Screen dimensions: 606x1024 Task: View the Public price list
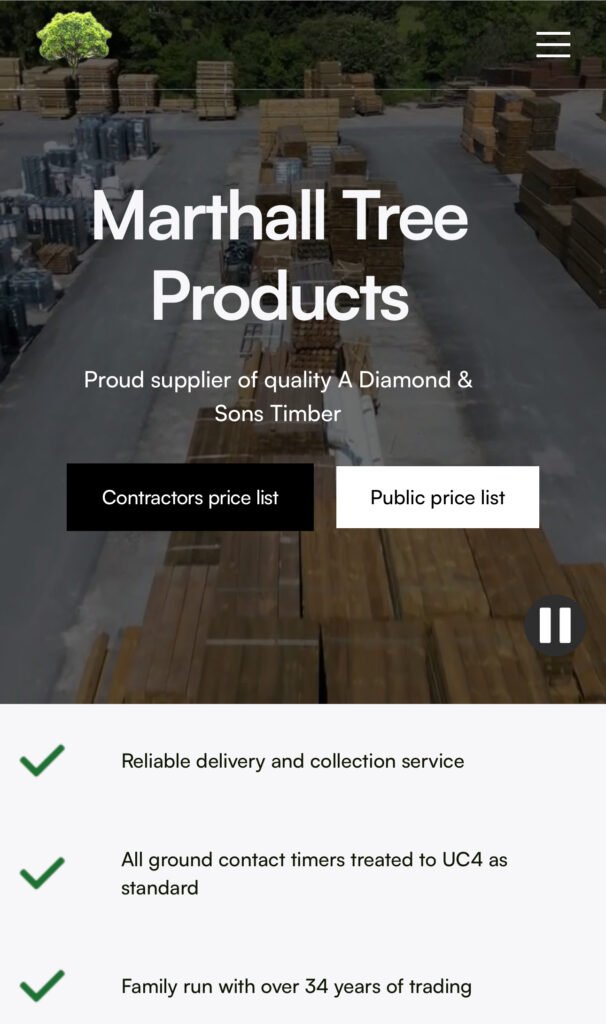(x=437, y=497)
